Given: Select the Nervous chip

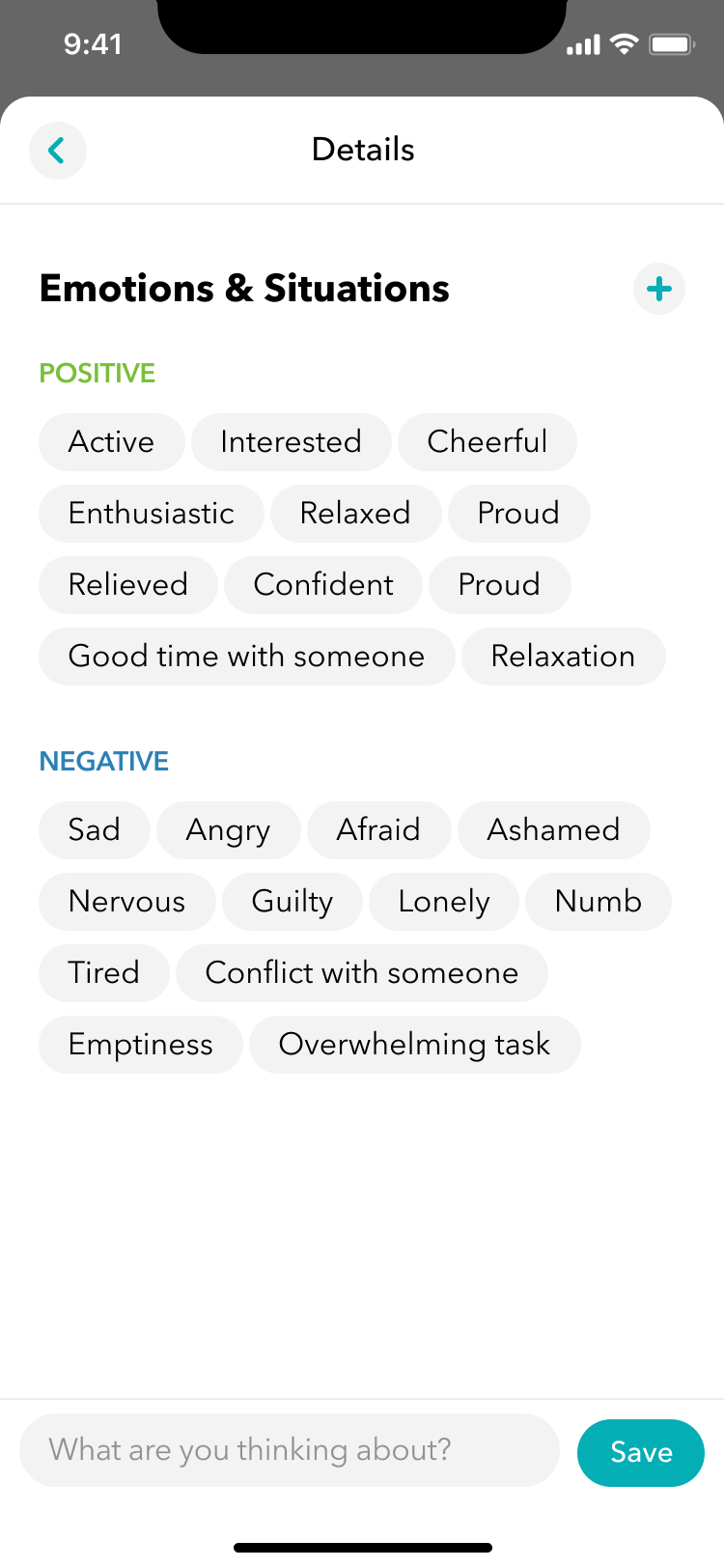Looking at the screenshot, I should pyautogui.click(x=126, y=902).
